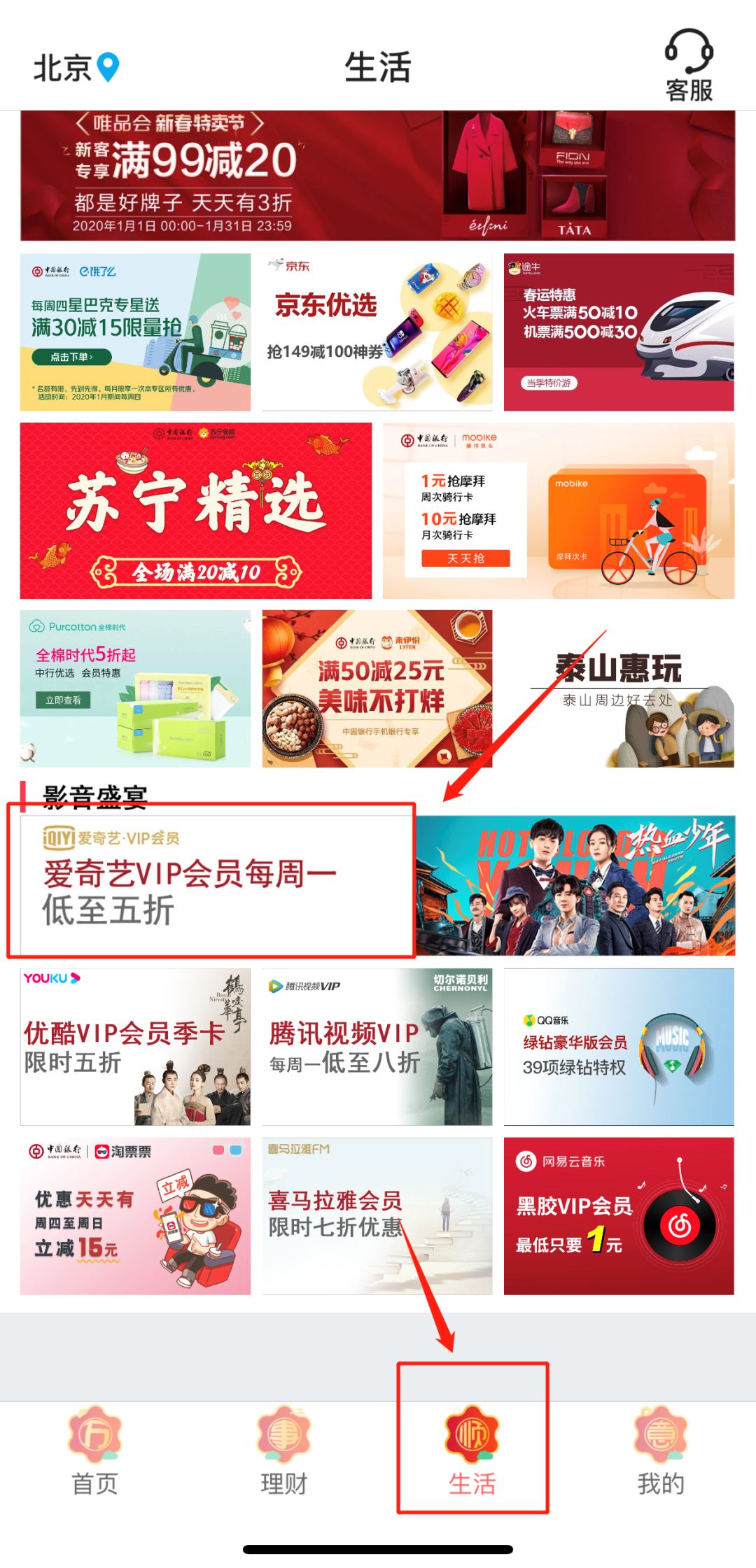Open the 途牛 春运特惠 tile

click(x=619, y=332)
